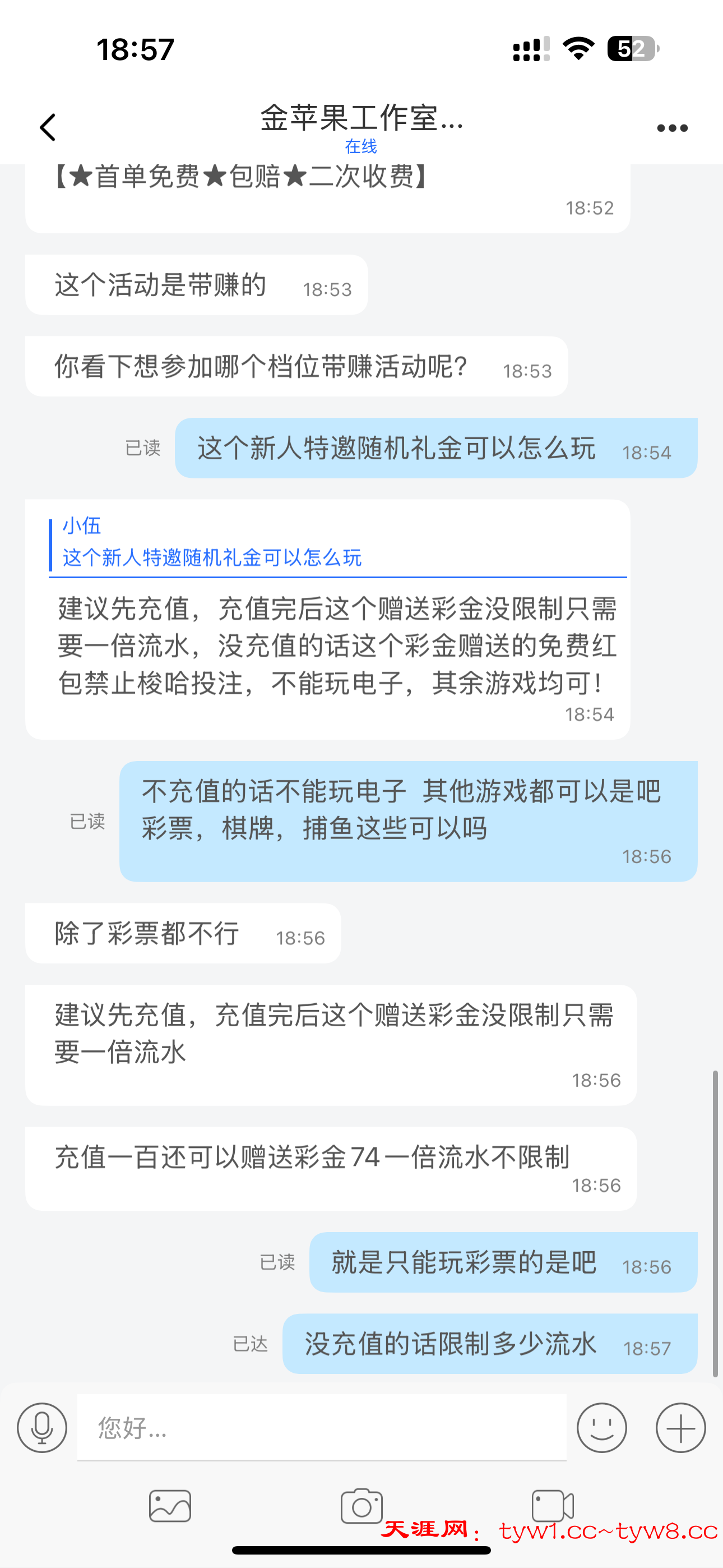Open the voice input microphone icon
723x1568 pixels.
[41, 1426]
